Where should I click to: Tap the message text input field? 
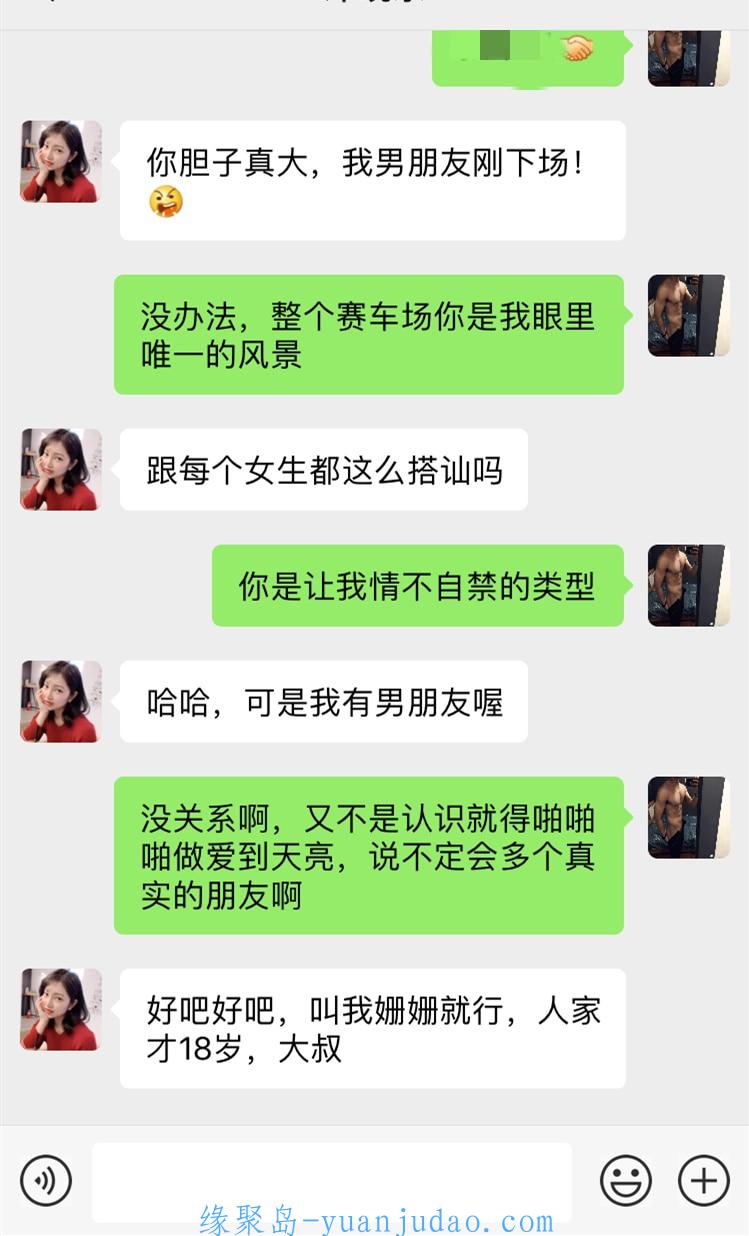click(x=332, y=1182)
